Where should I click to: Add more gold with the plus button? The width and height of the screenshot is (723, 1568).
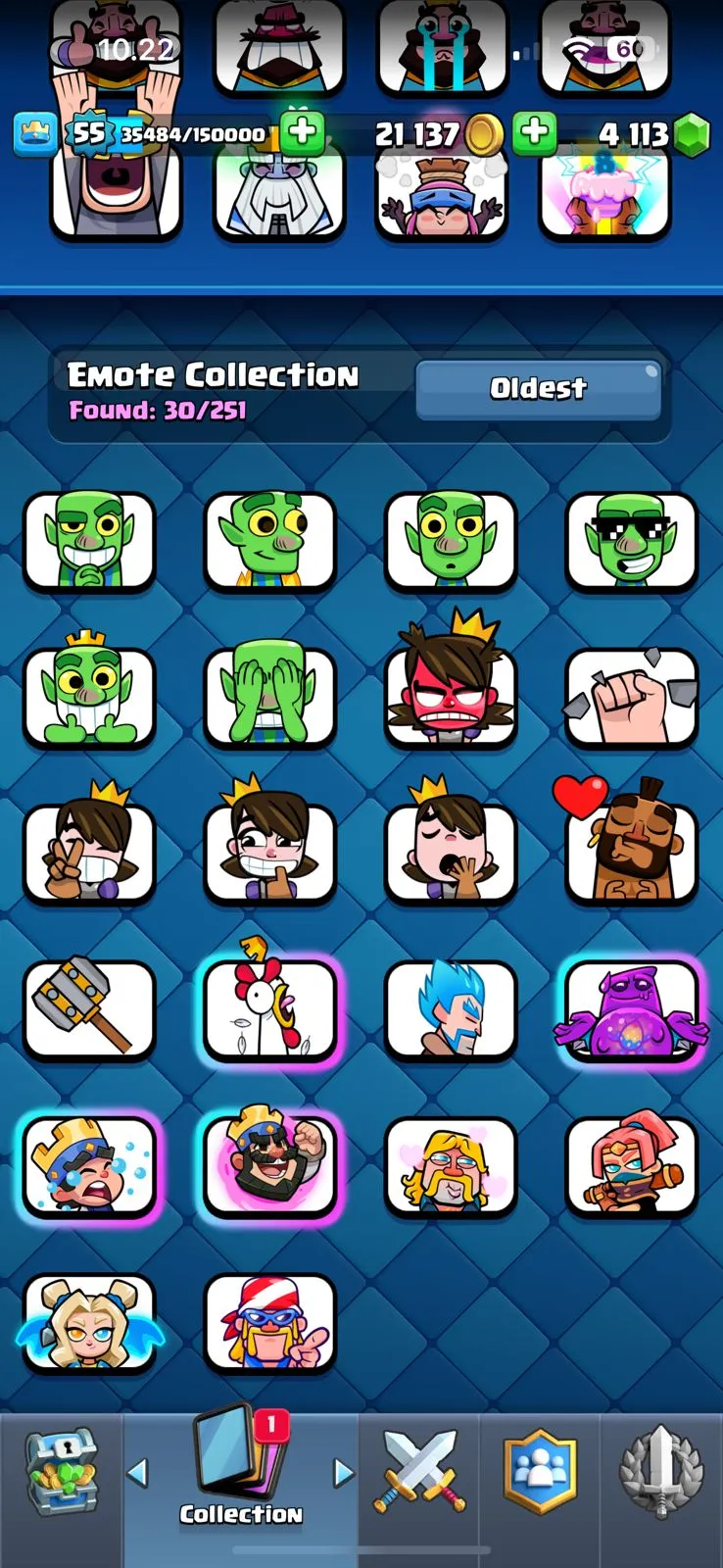(x=534, y=133)
